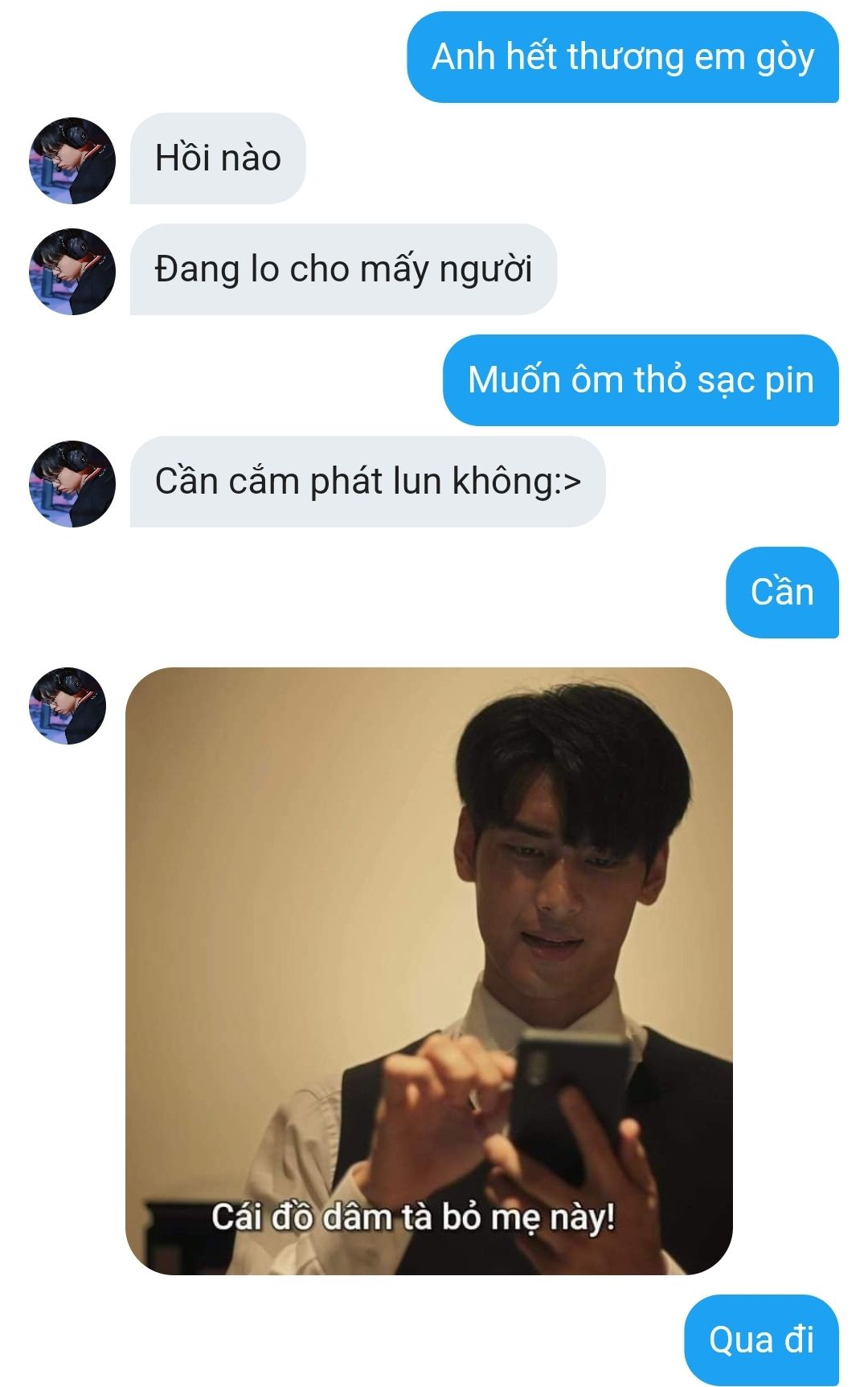Open sender's avatar beside 'Hồi nào'

pos(72,161)
